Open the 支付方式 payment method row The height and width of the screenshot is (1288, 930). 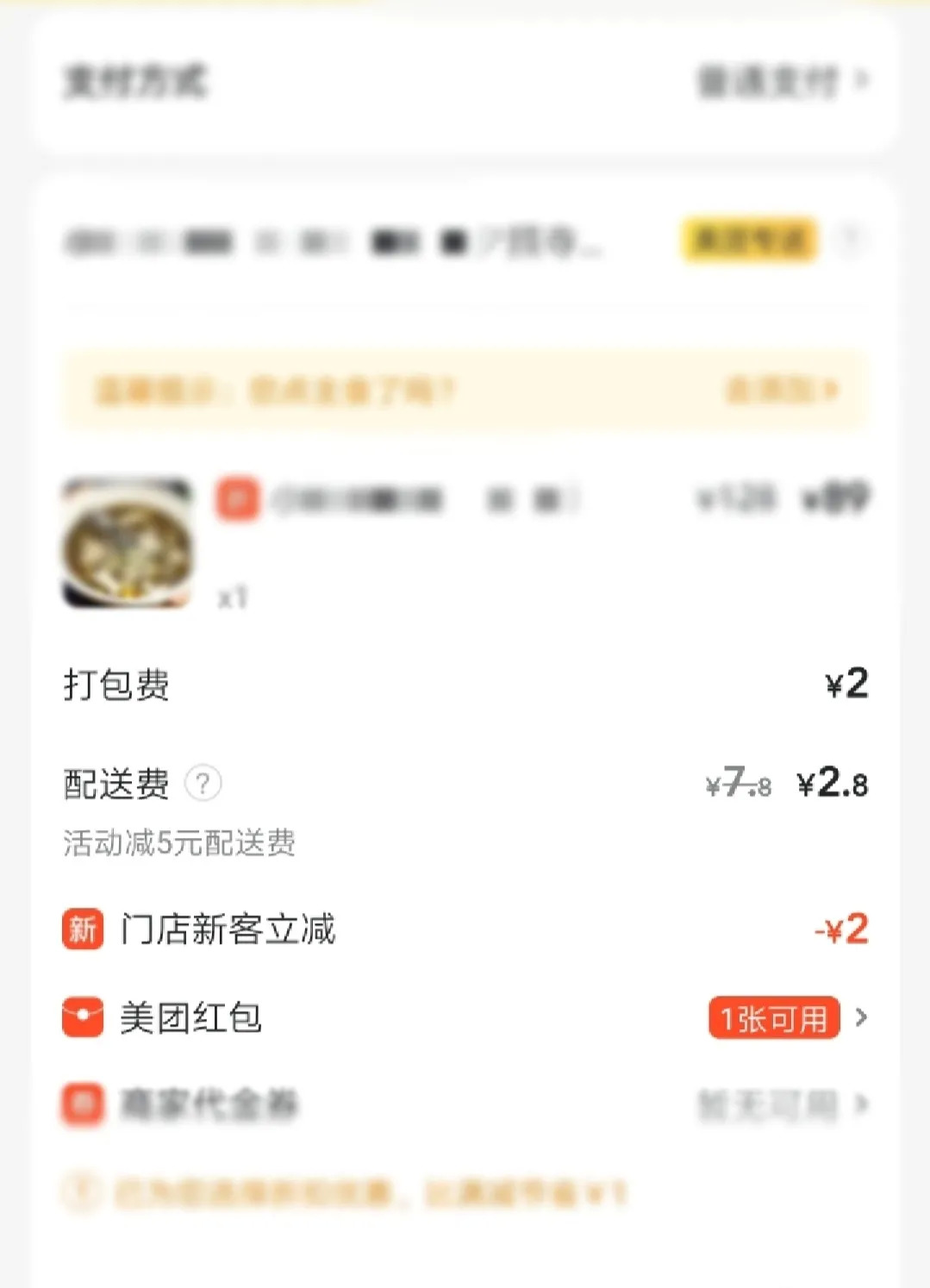465,82
